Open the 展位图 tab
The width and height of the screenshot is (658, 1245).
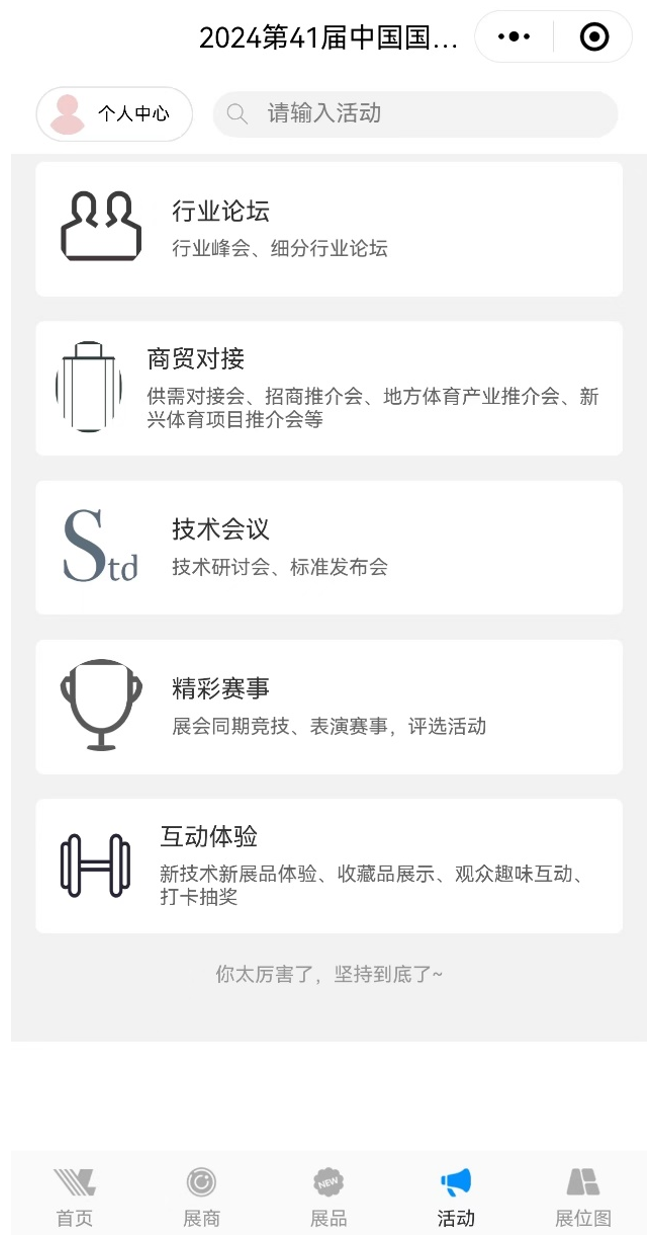(x=583, y=1198)
